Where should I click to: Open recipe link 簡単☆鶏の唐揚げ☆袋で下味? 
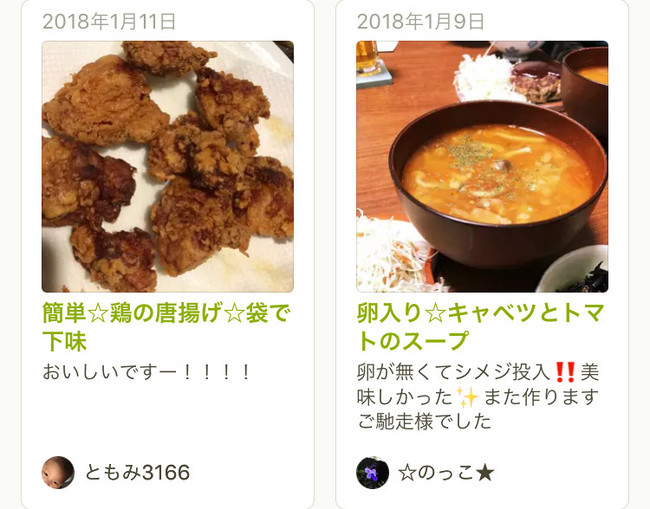point(166,327)
